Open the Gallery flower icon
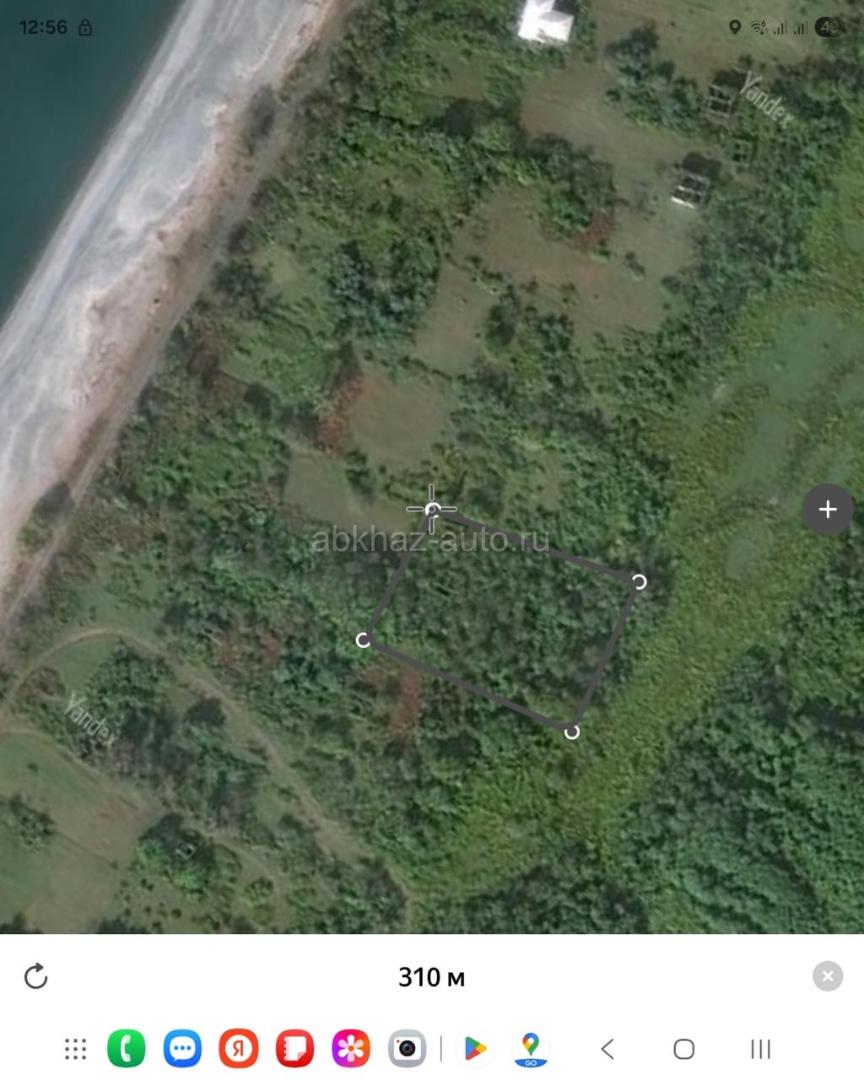The width and height of the screenshot is (864, 1080). click(351, 1049)
